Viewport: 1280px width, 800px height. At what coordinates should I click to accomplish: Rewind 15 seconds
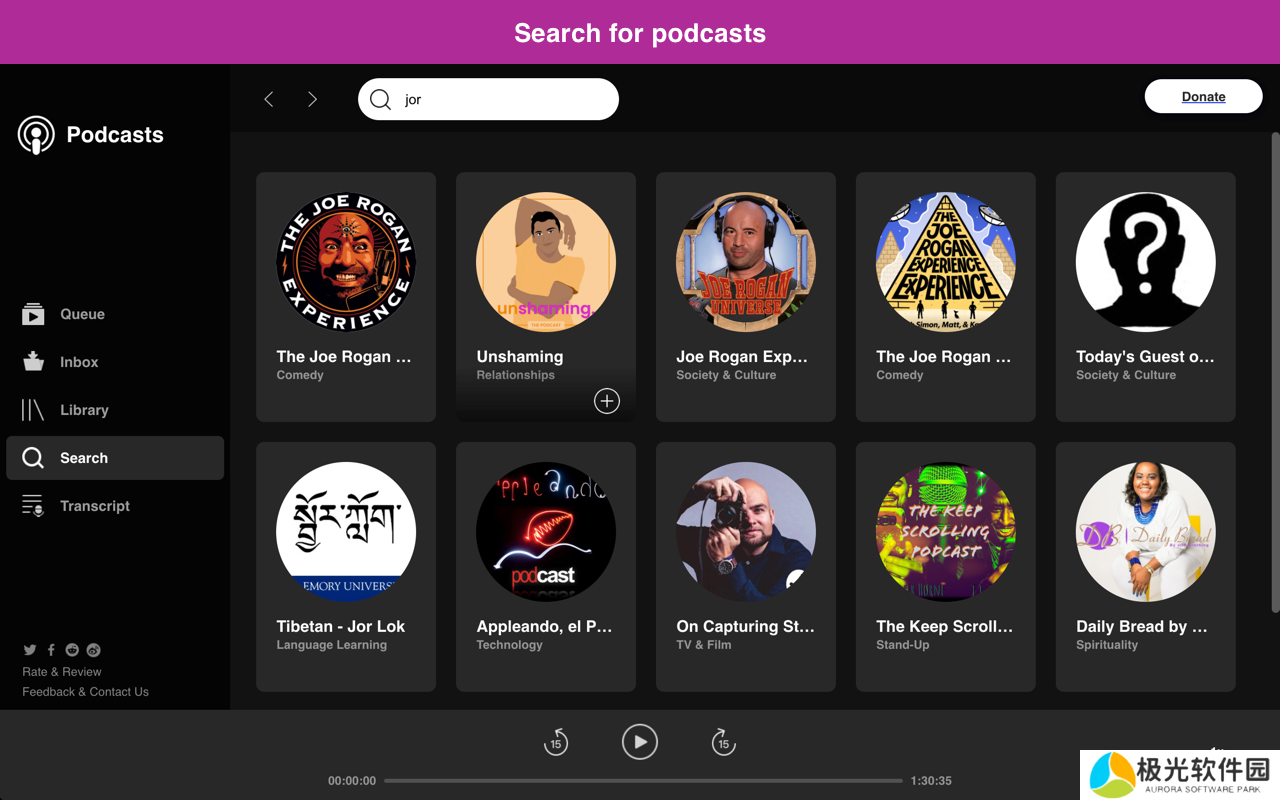point(556,742)
